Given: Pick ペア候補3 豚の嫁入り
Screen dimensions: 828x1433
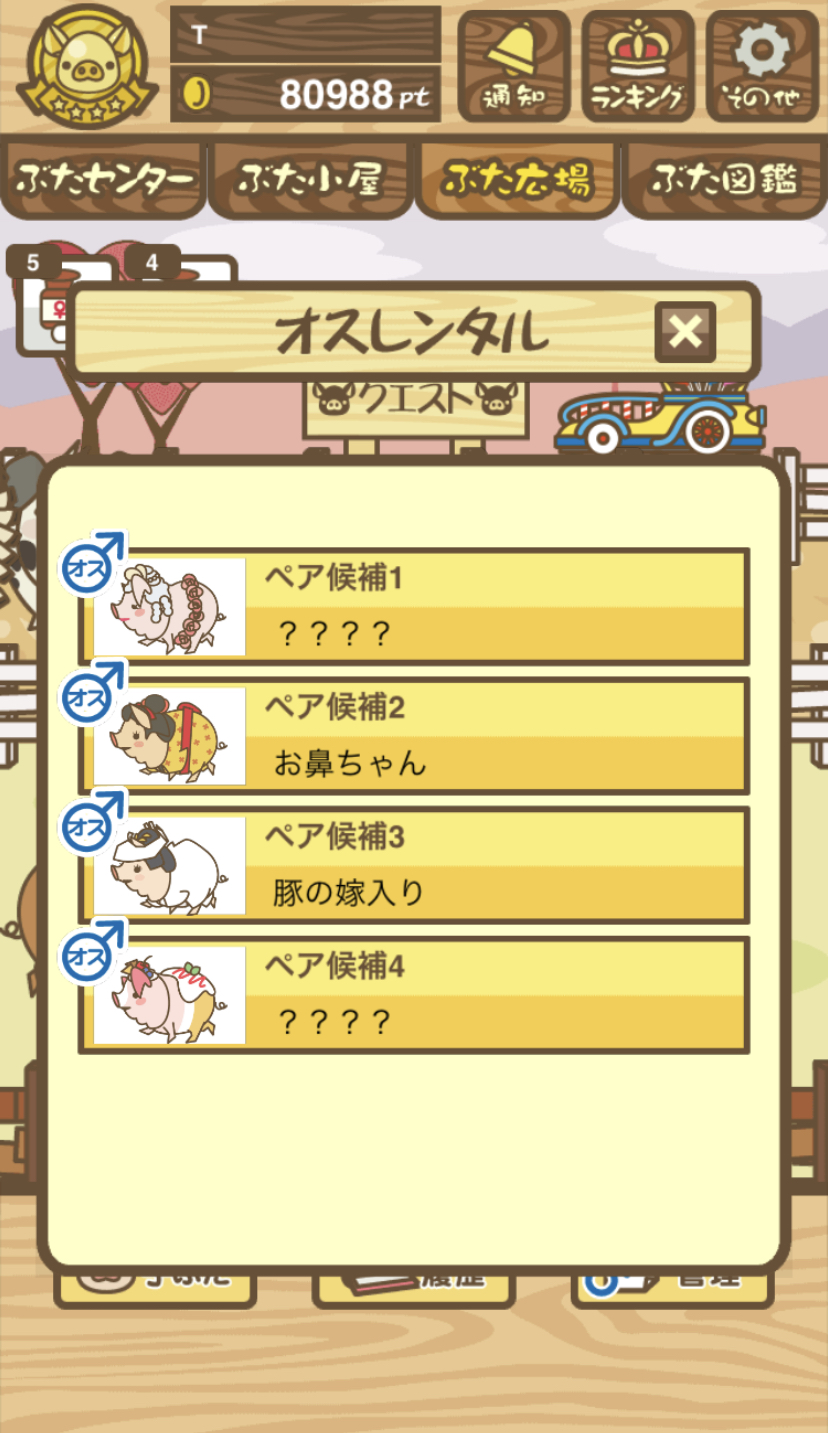Looking at the screenshot, I should point(414,864).
